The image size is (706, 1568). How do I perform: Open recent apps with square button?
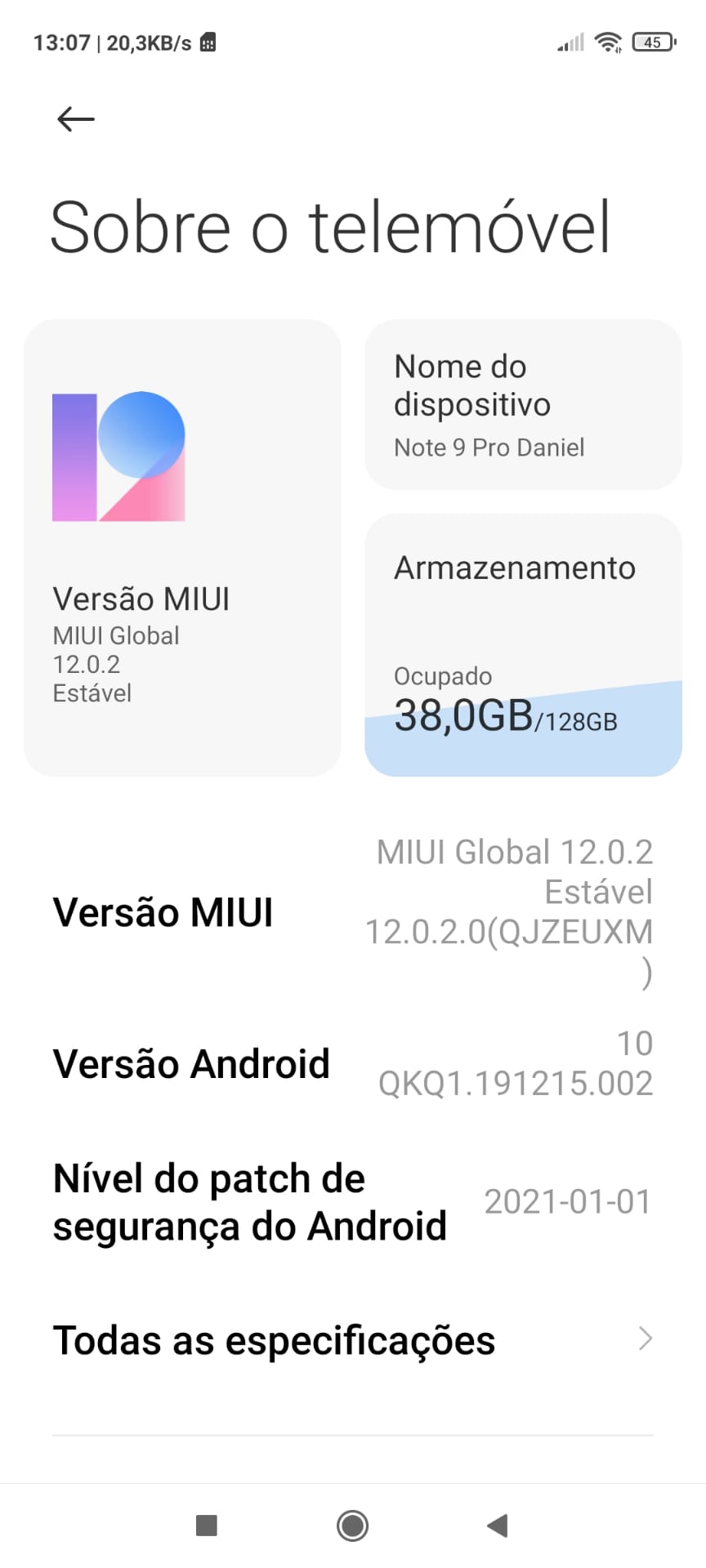207,1525
